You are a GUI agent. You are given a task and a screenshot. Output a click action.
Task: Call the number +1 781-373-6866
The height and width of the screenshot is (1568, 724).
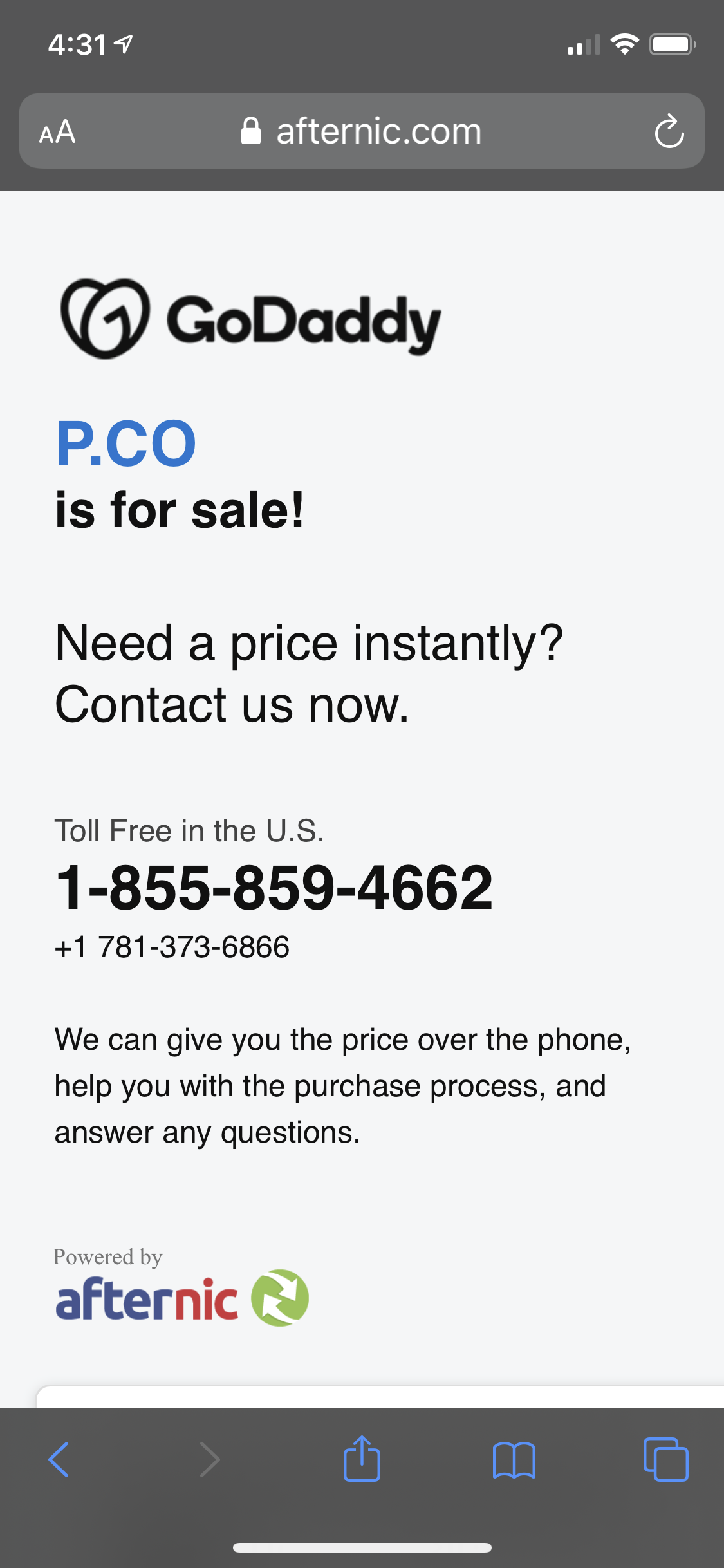tap(172, 947)
